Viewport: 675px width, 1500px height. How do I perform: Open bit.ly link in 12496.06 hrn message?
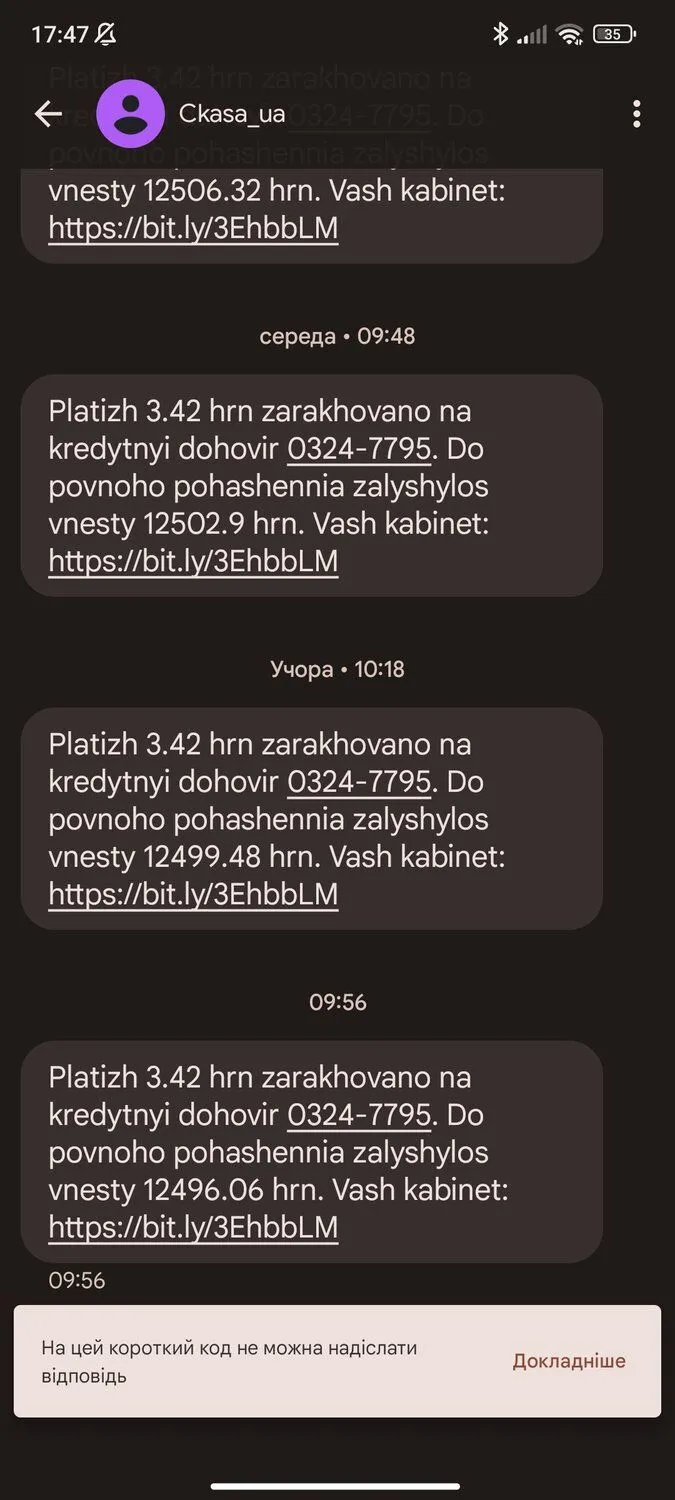(193, 1227)
